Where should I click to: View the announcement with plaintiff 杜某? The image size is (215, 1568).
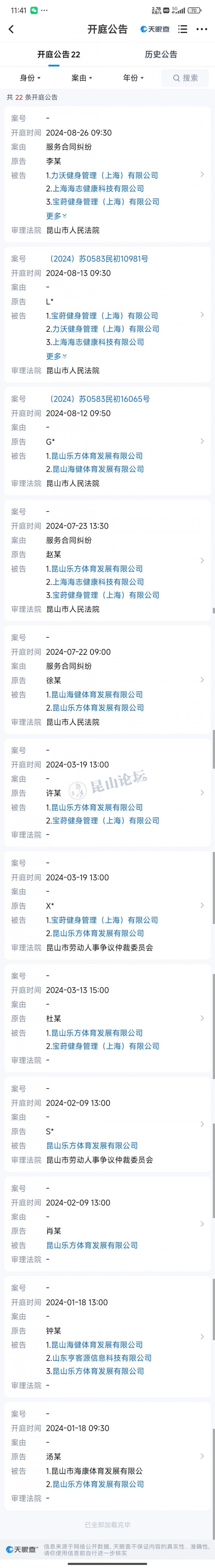(202, 1018)
